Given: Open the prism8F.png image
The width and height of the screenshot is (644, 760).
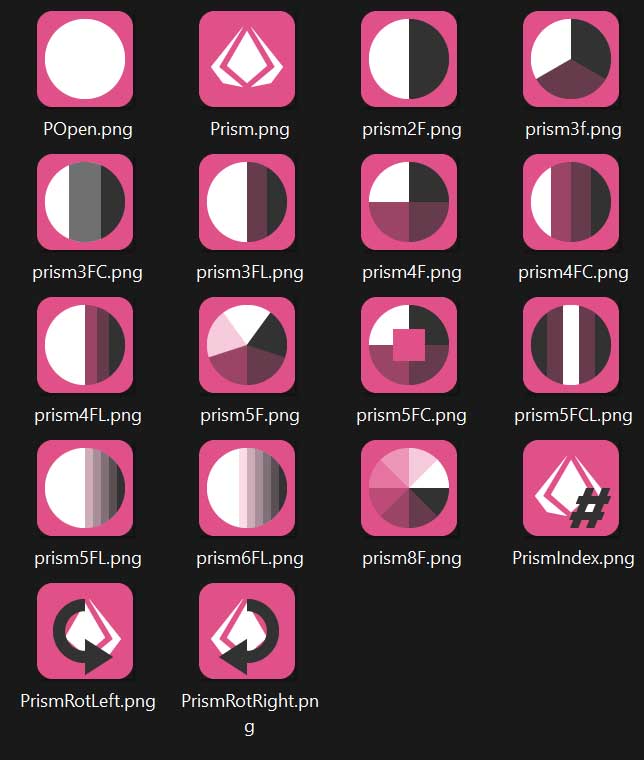Looking at the screenshot, I should click(409, 488).
